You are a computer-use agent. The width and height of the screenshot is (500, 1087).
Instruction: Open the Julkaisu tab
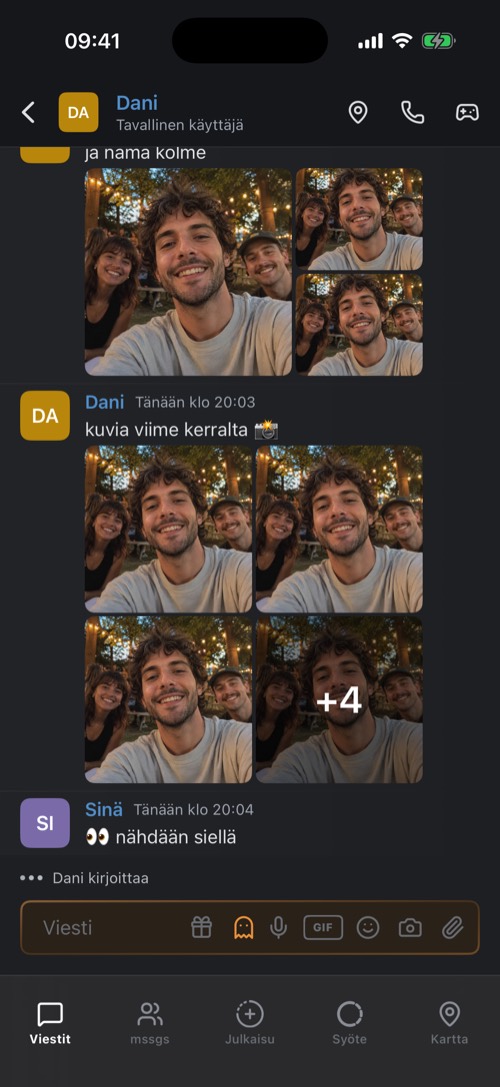point(250,1024)
